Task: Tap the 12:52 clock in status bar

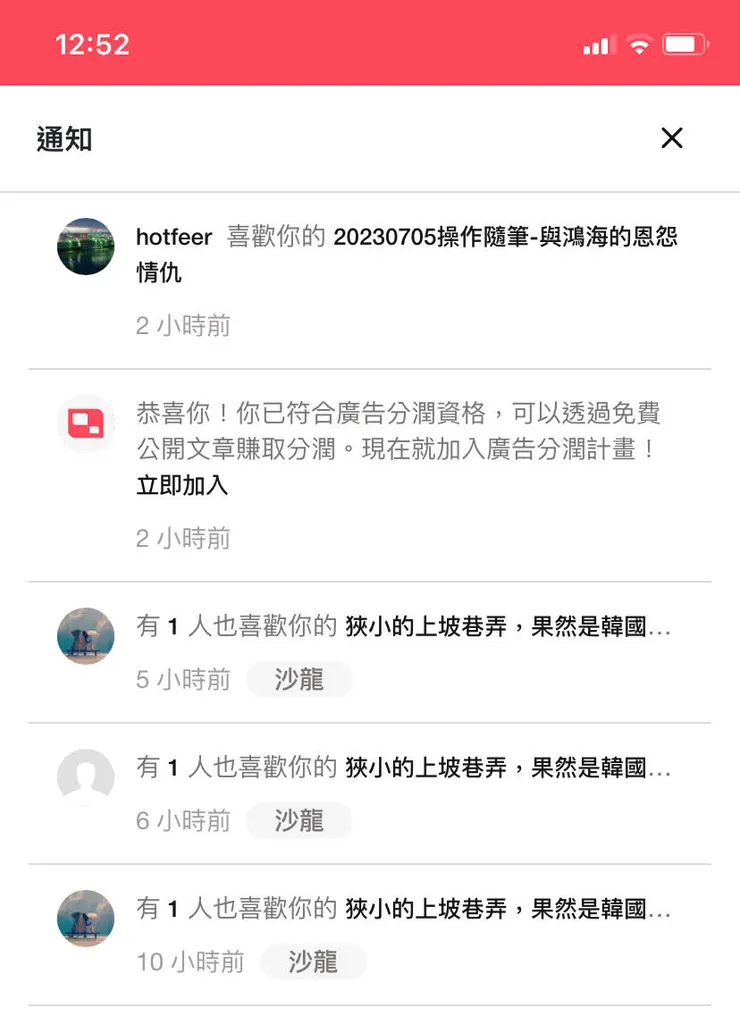Action: pyautogui.click(x=95, y=44)
